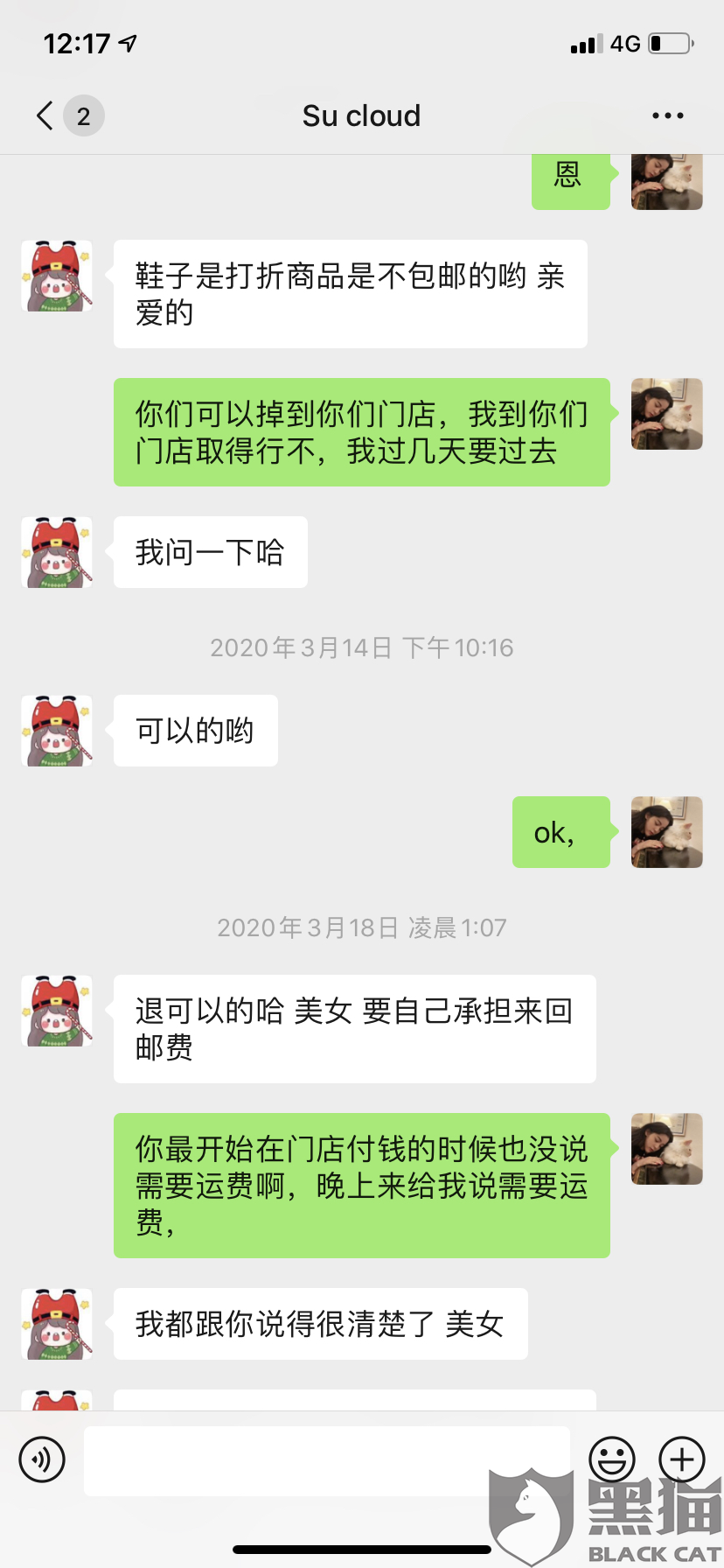Open the plus attachments menu

[682, 1459]
